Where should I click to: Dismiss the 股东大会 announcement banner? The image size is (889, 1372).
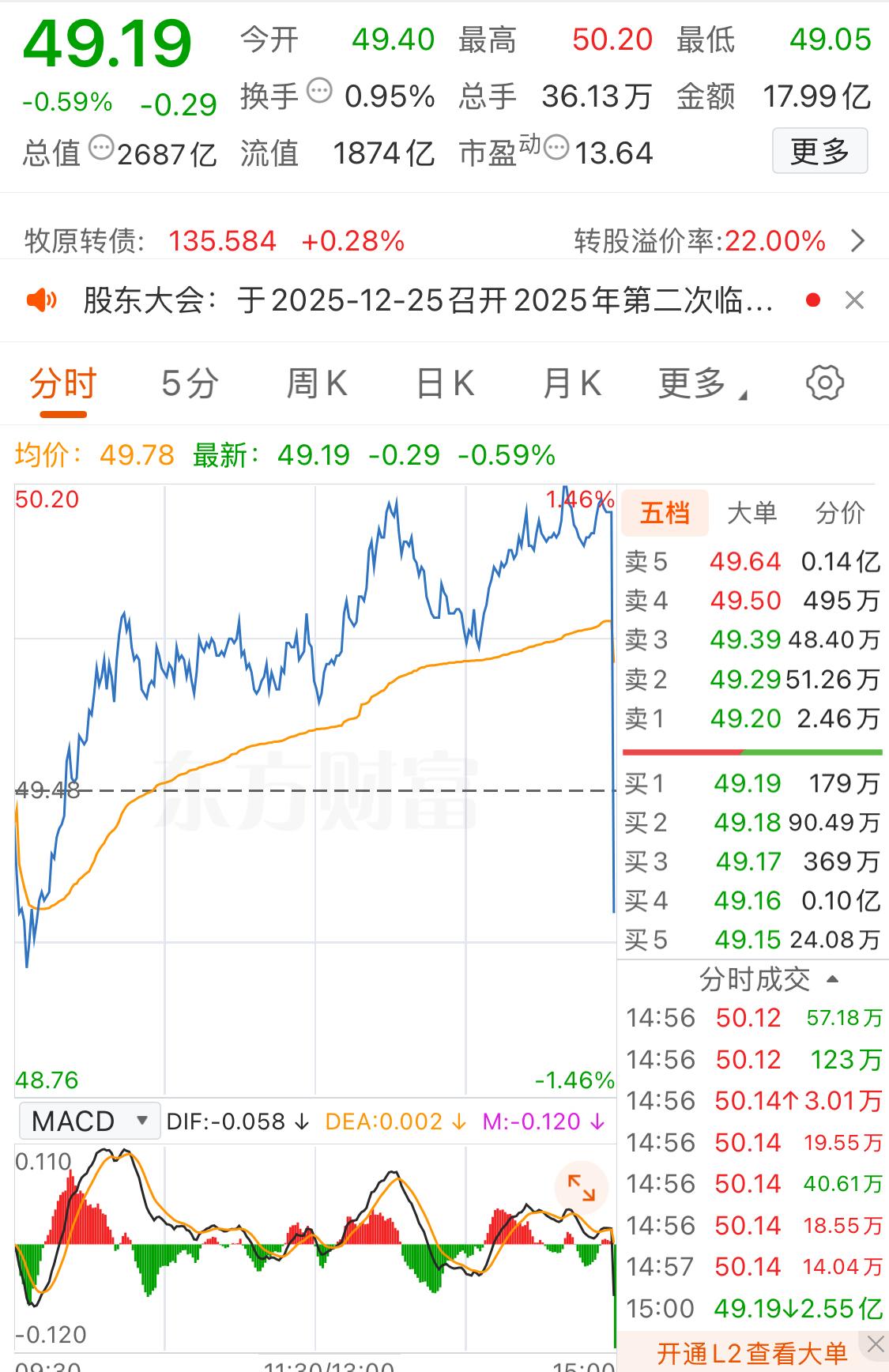[856, 300]
